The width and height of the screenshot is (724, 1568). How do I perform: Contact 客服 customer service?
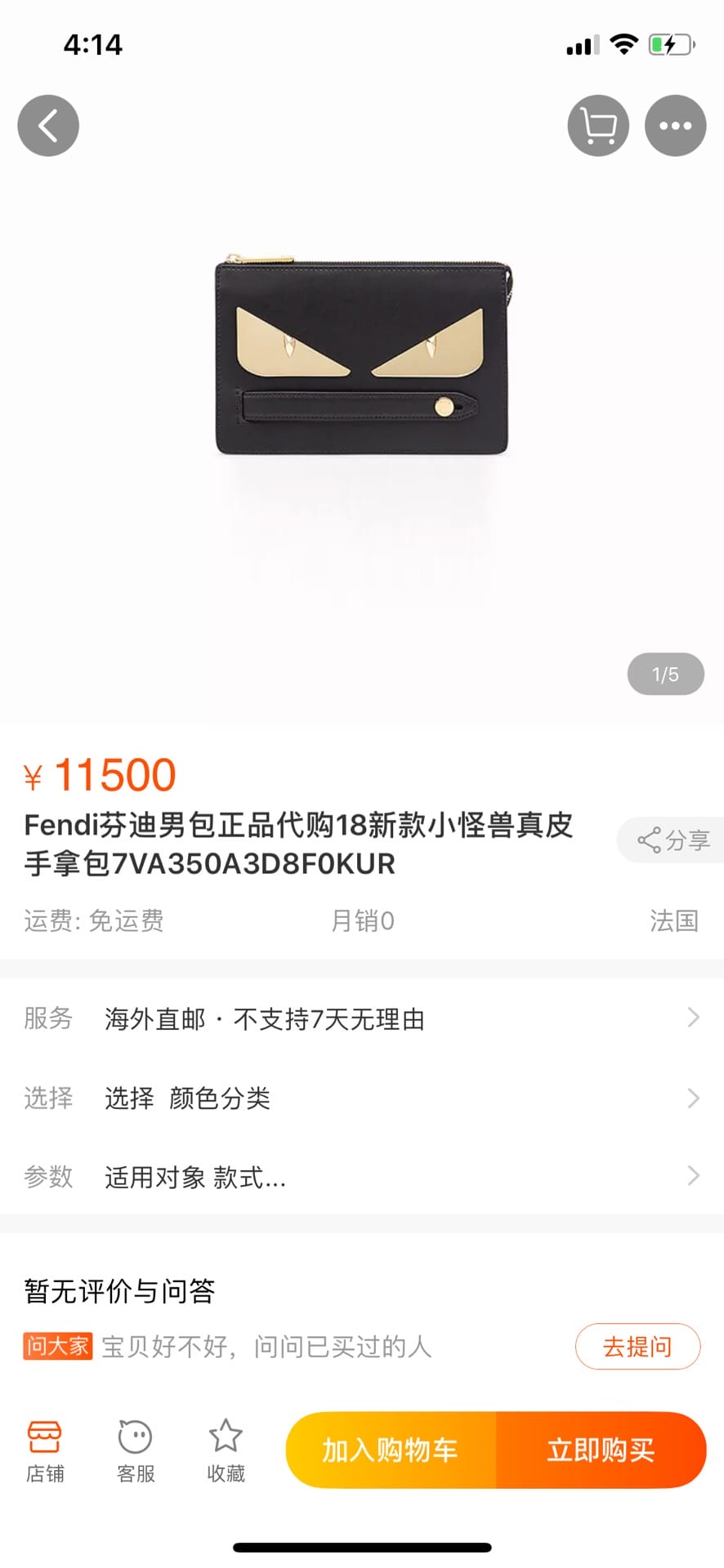click(x=136, y=1450)
